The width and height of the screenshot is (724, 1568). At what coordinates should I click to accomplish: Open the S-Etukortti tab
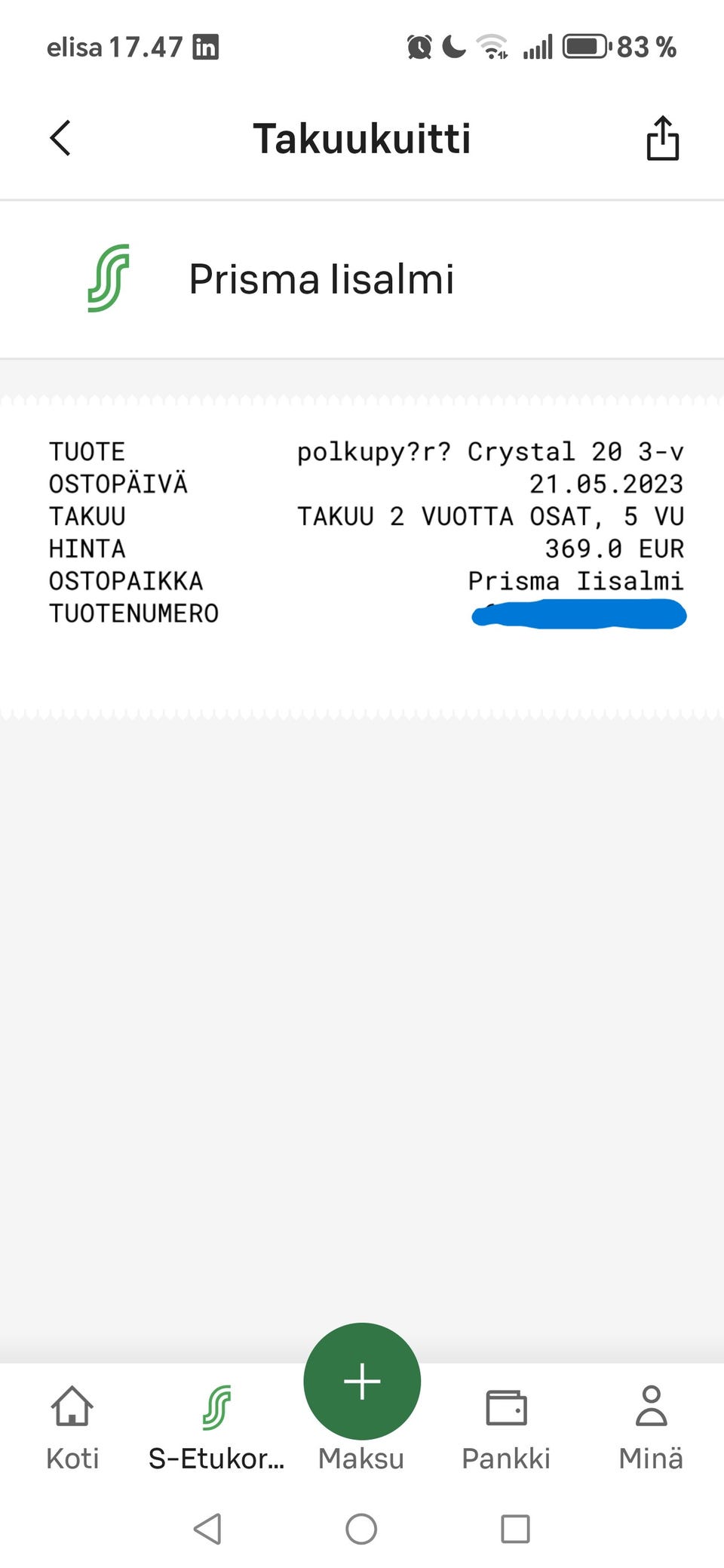(216, 1426)
